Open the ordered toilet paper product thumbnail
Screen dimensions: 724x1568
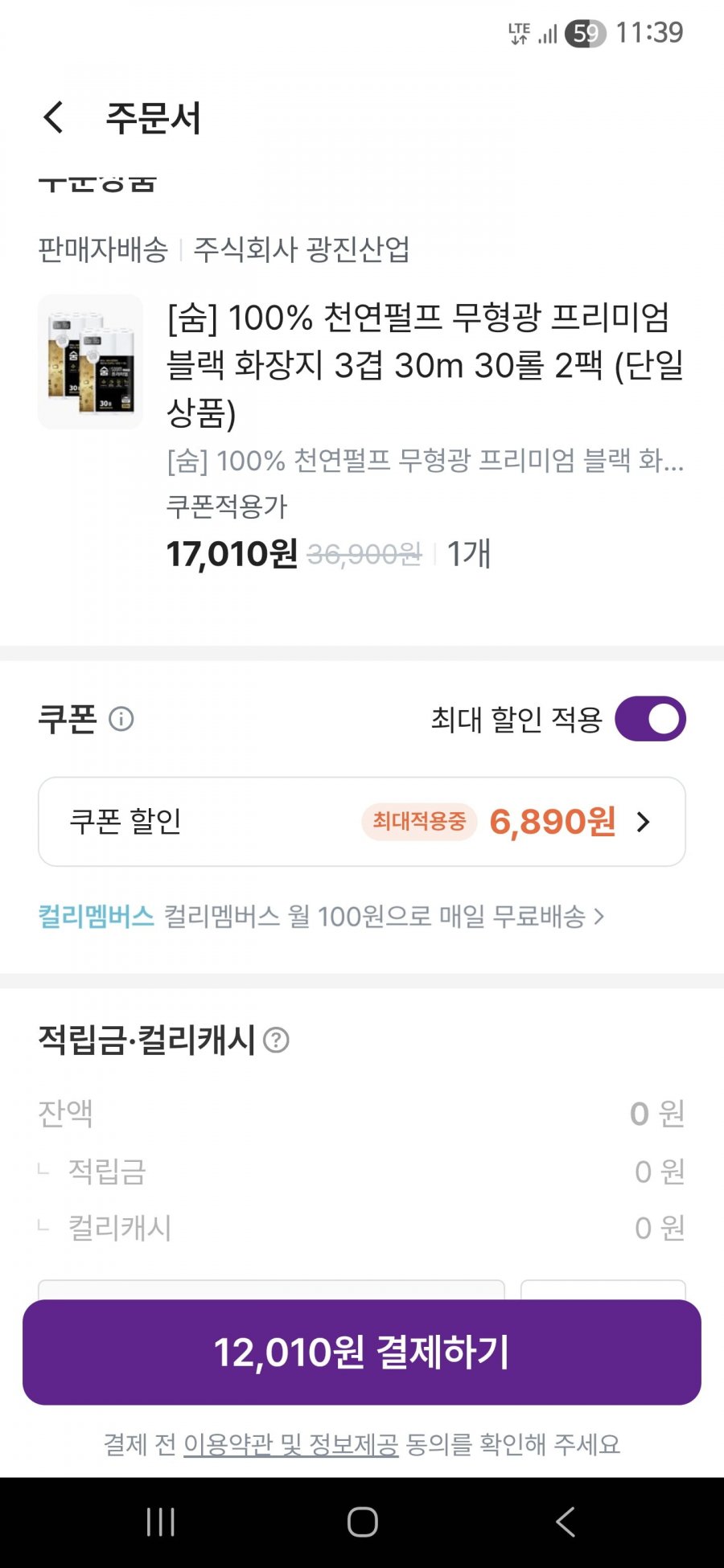tap(91, 362)
